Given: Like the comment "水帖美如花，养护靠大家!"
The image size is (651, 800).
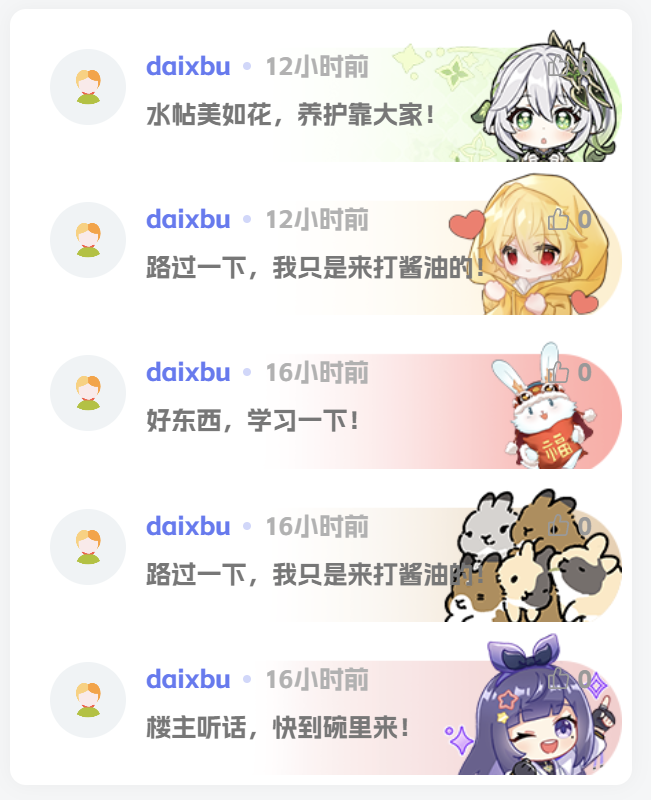Looking at the screenshot, I should 559,67.
